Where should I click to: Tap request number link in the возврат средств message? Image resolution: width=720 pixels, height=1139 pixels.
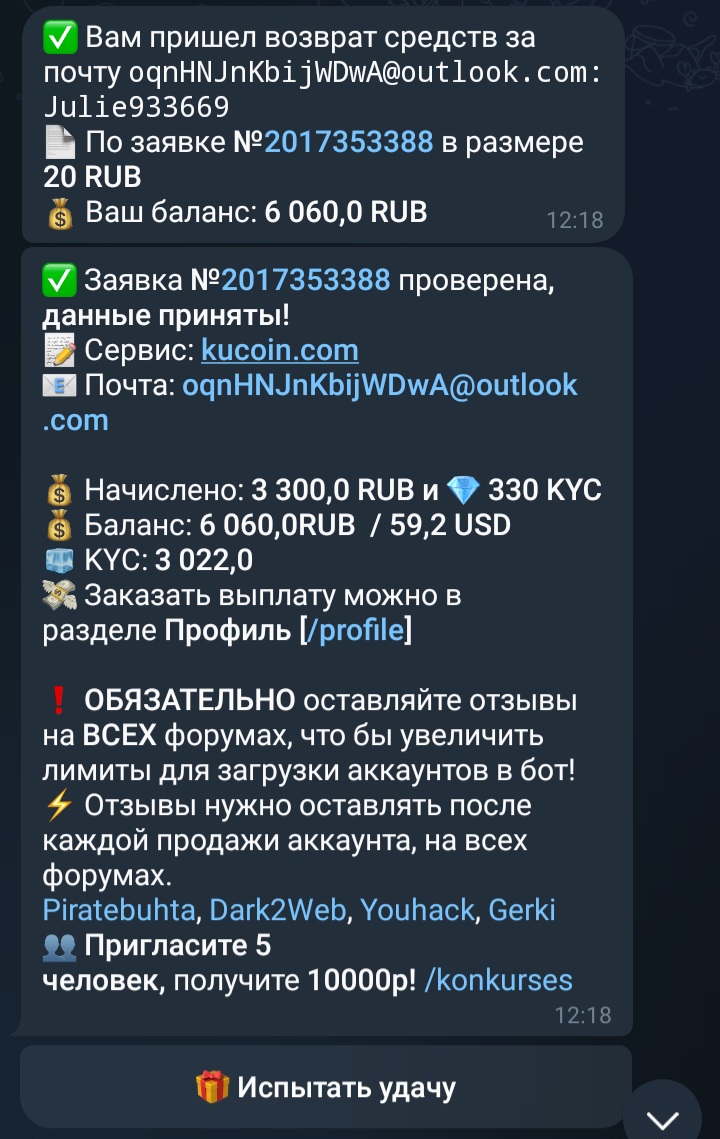(x=349, y=142)
